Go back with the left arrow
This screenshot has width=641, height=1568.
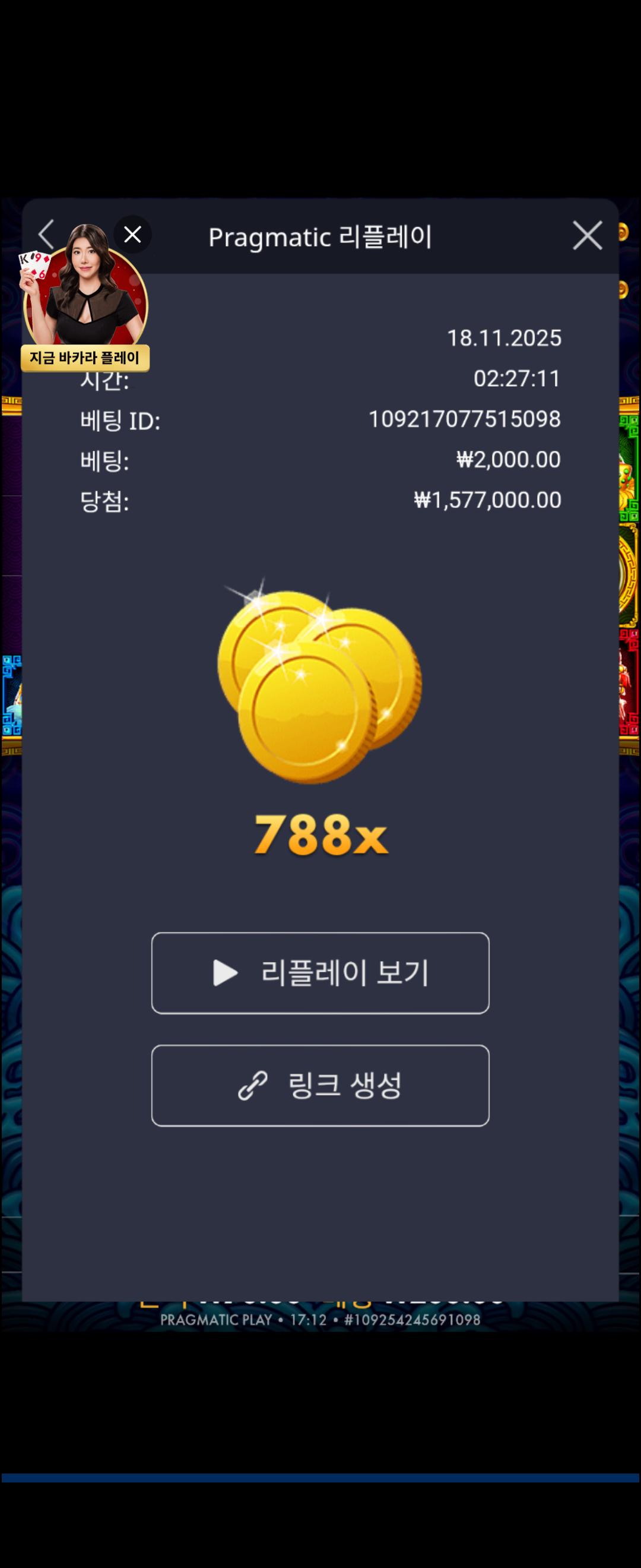point(46,235)
